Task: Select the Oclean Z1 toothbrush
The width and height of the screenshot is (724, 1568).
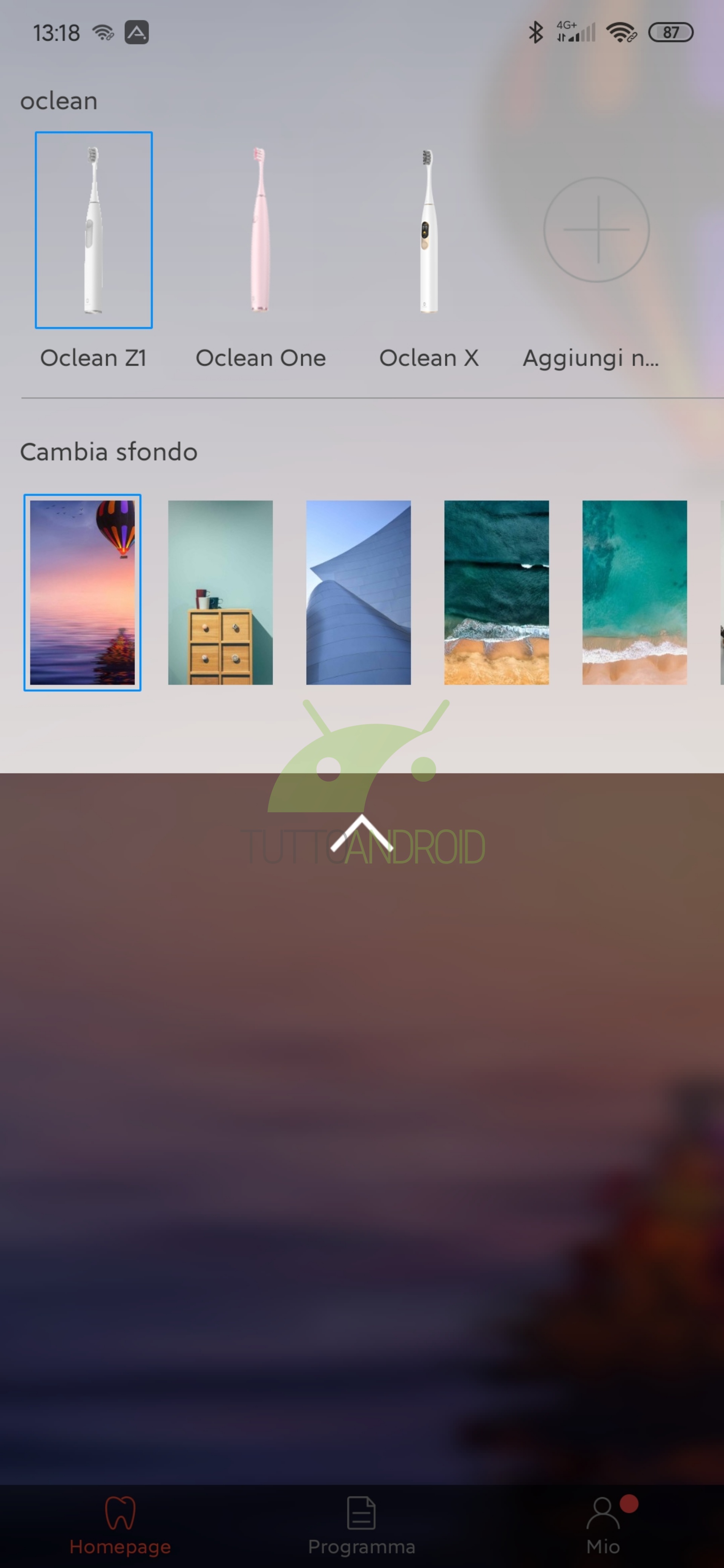Action: coord(94,230)
